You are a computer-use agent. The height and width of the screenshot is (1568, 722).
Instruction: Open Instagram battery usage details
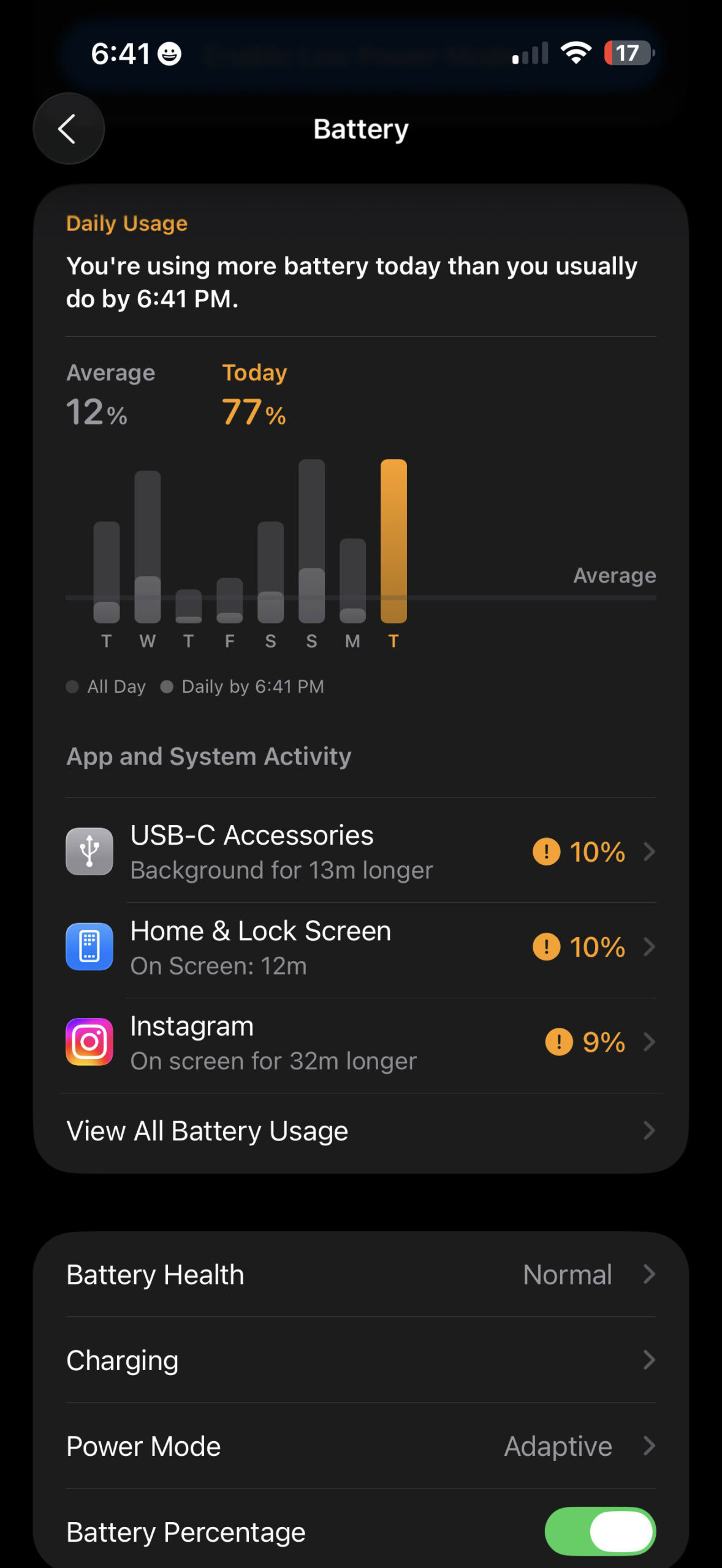click(x=360, y=1042)
